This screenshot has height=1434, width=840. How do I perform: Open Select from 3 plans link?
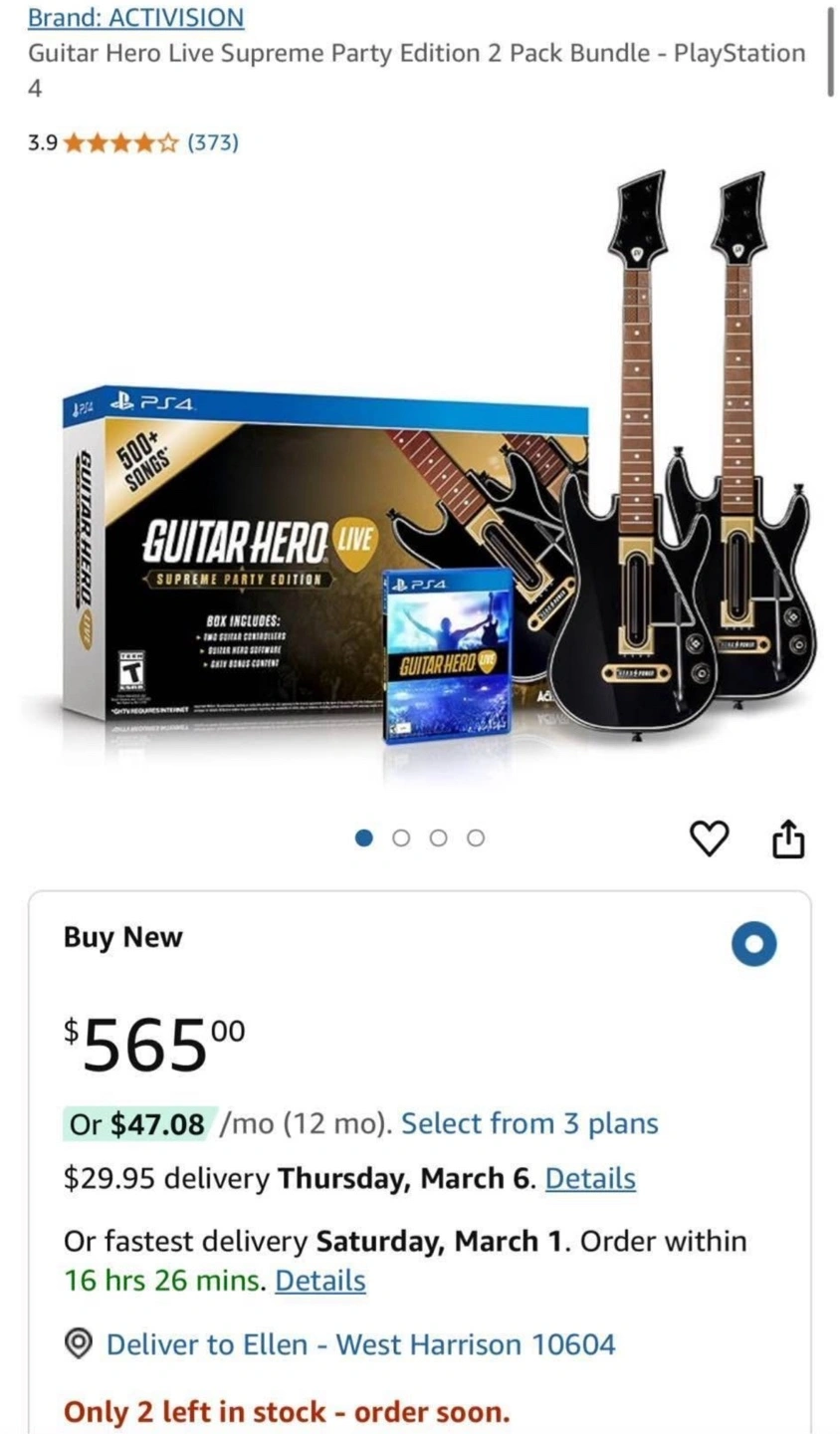[529, 1123]
